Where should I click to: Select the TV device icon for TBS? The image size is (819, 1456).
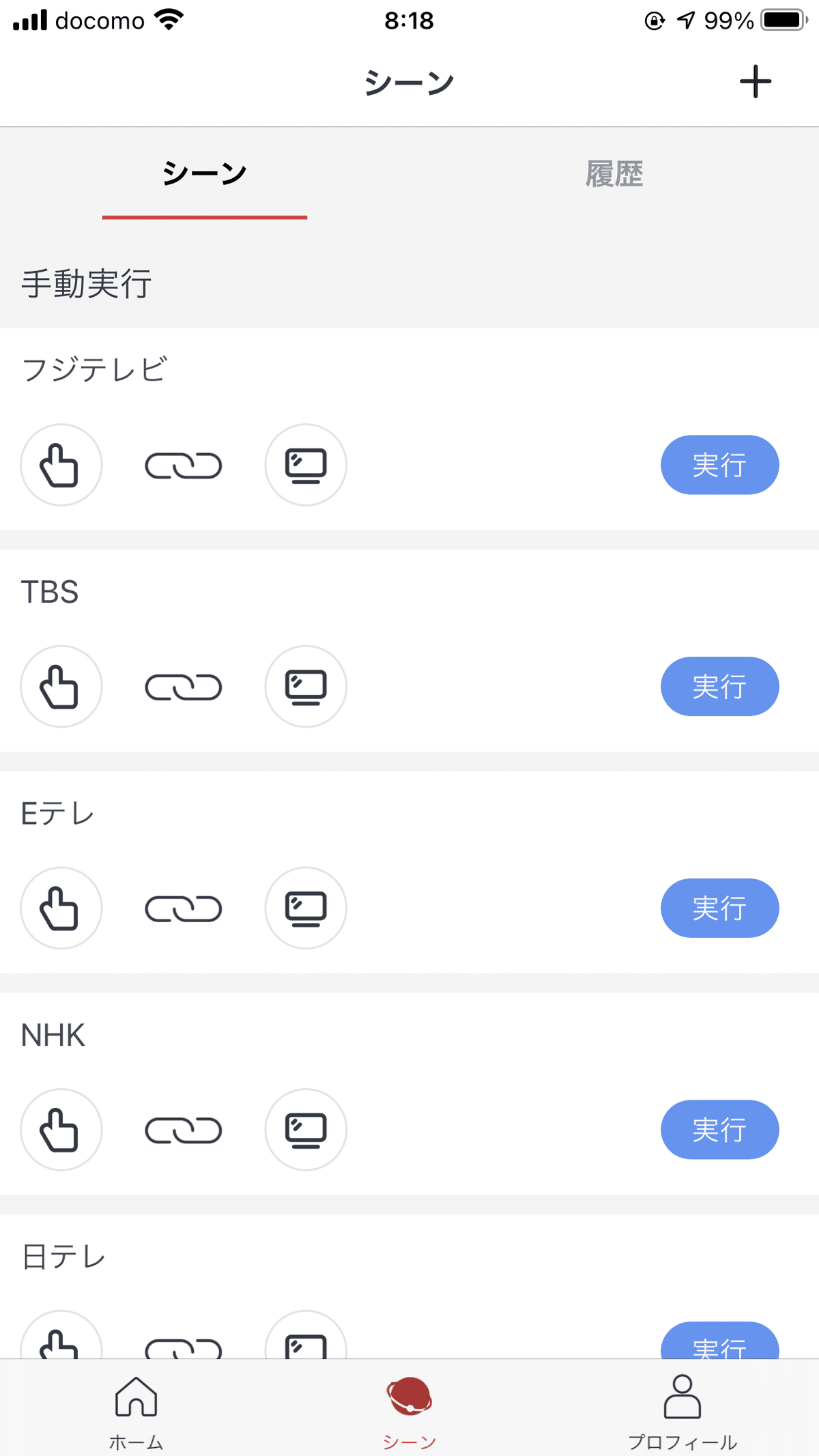305,687
